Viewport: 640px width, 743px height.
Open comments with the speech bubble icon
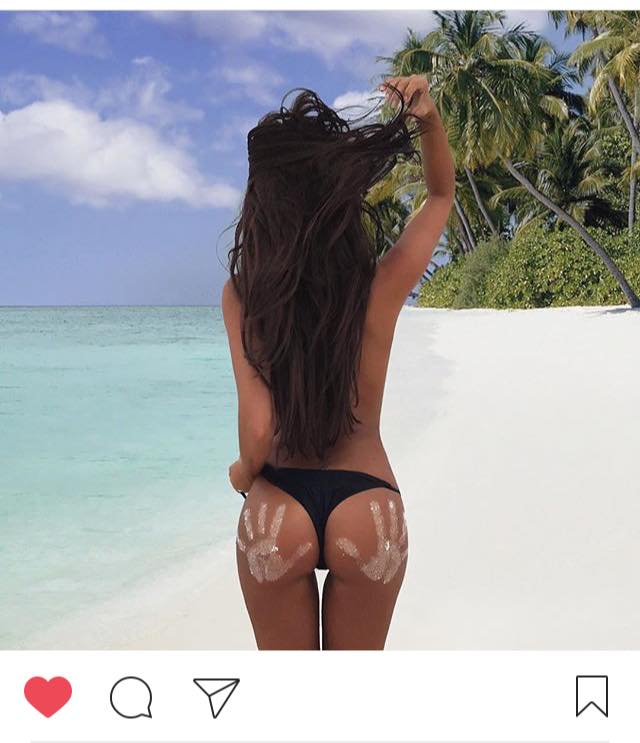click(x=131, y=697)
